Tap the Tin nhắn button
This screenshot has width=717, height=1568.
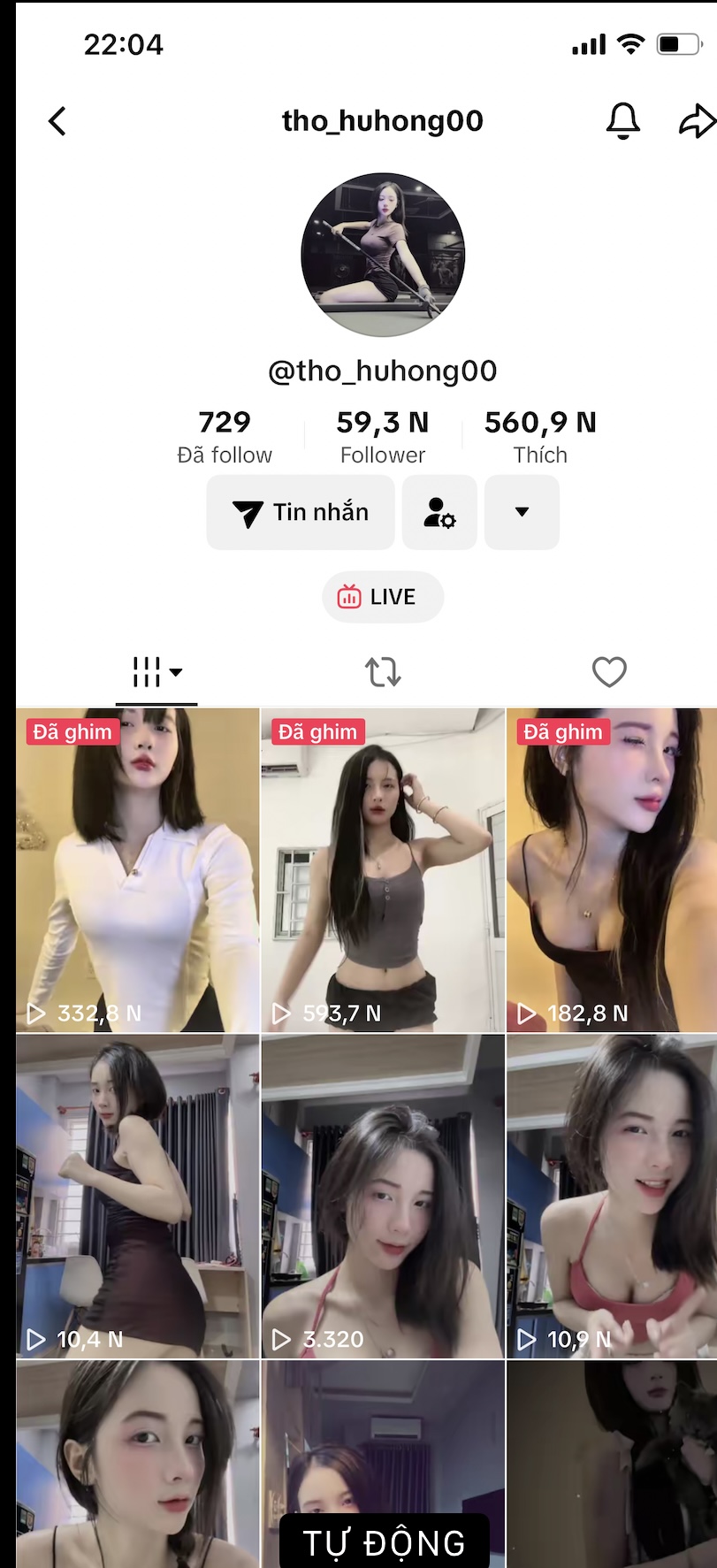[x=301, y=512]
